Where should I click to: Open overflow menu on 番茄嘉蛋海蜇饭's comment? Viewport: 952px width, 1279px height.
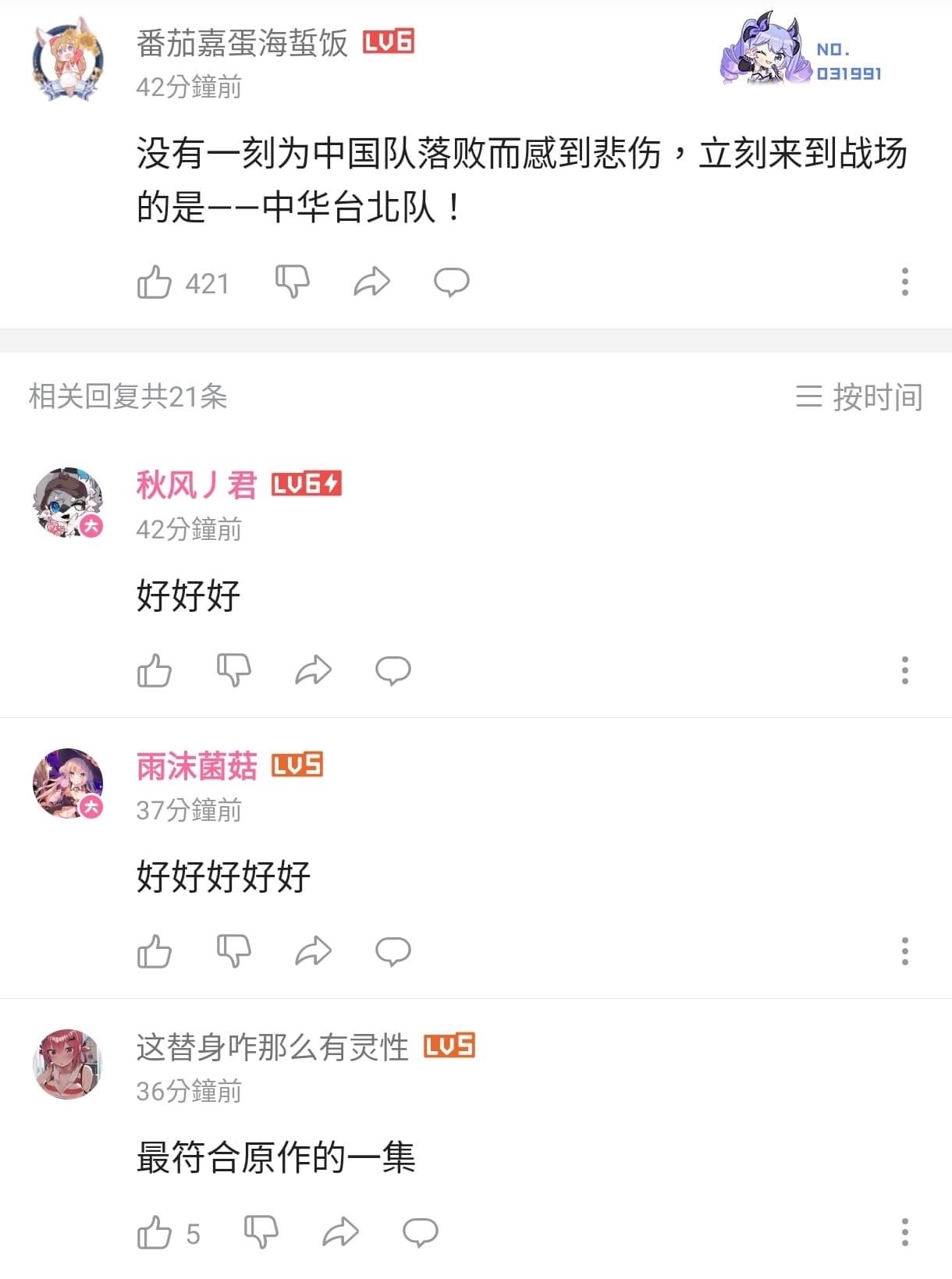904,282
